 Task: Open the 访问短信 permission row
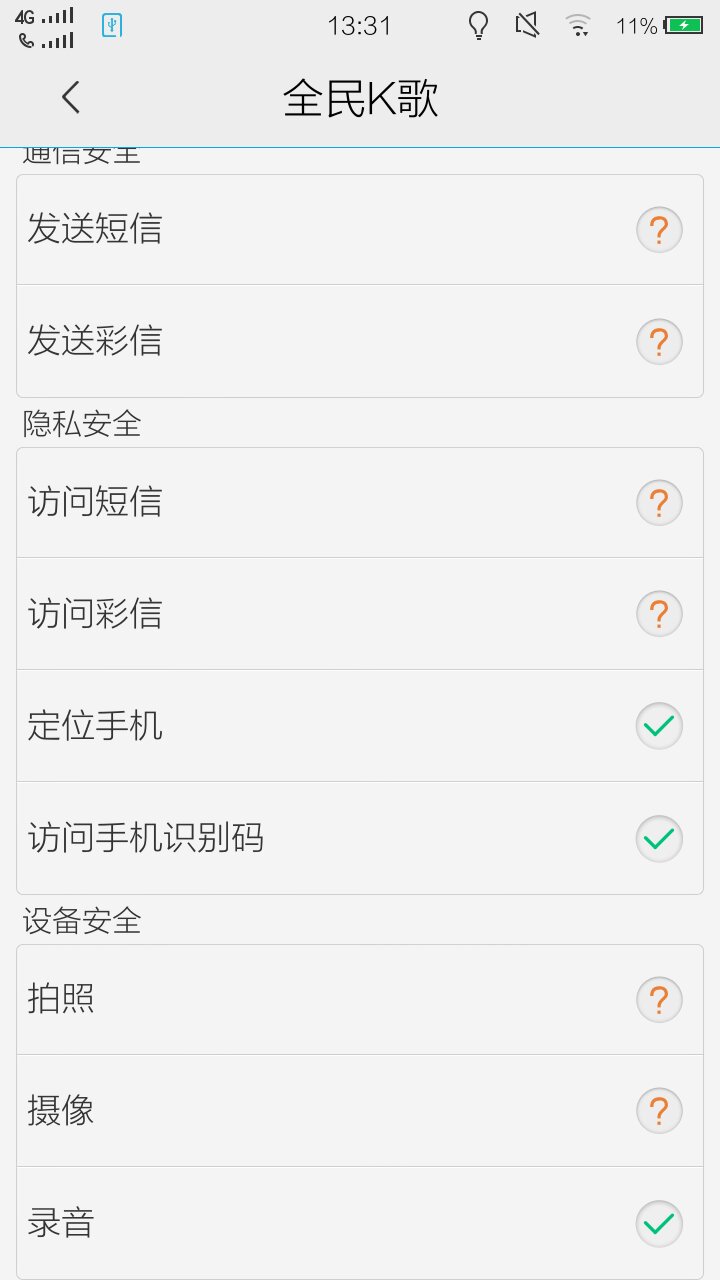point(360,502)
